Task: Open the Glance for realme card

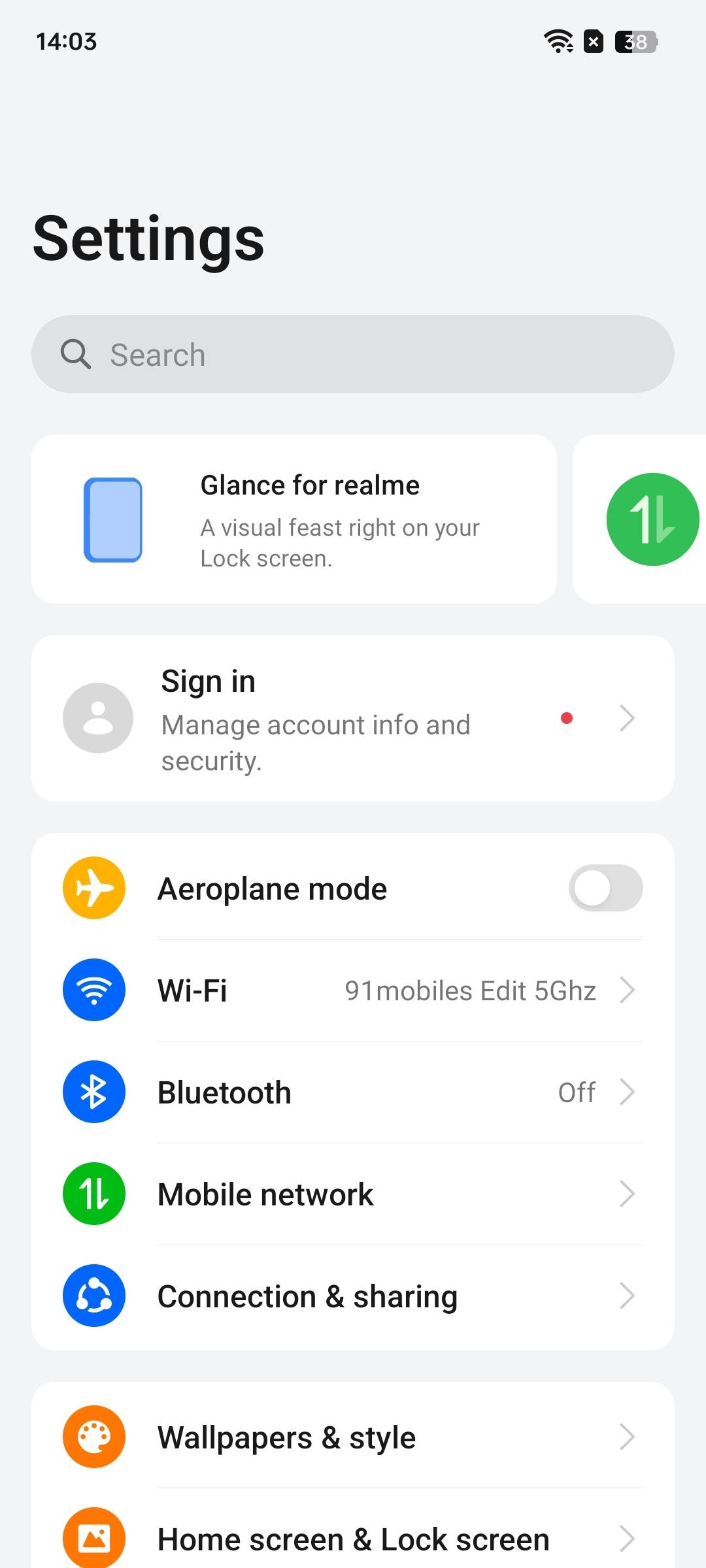Action: (x=294, y=518)
